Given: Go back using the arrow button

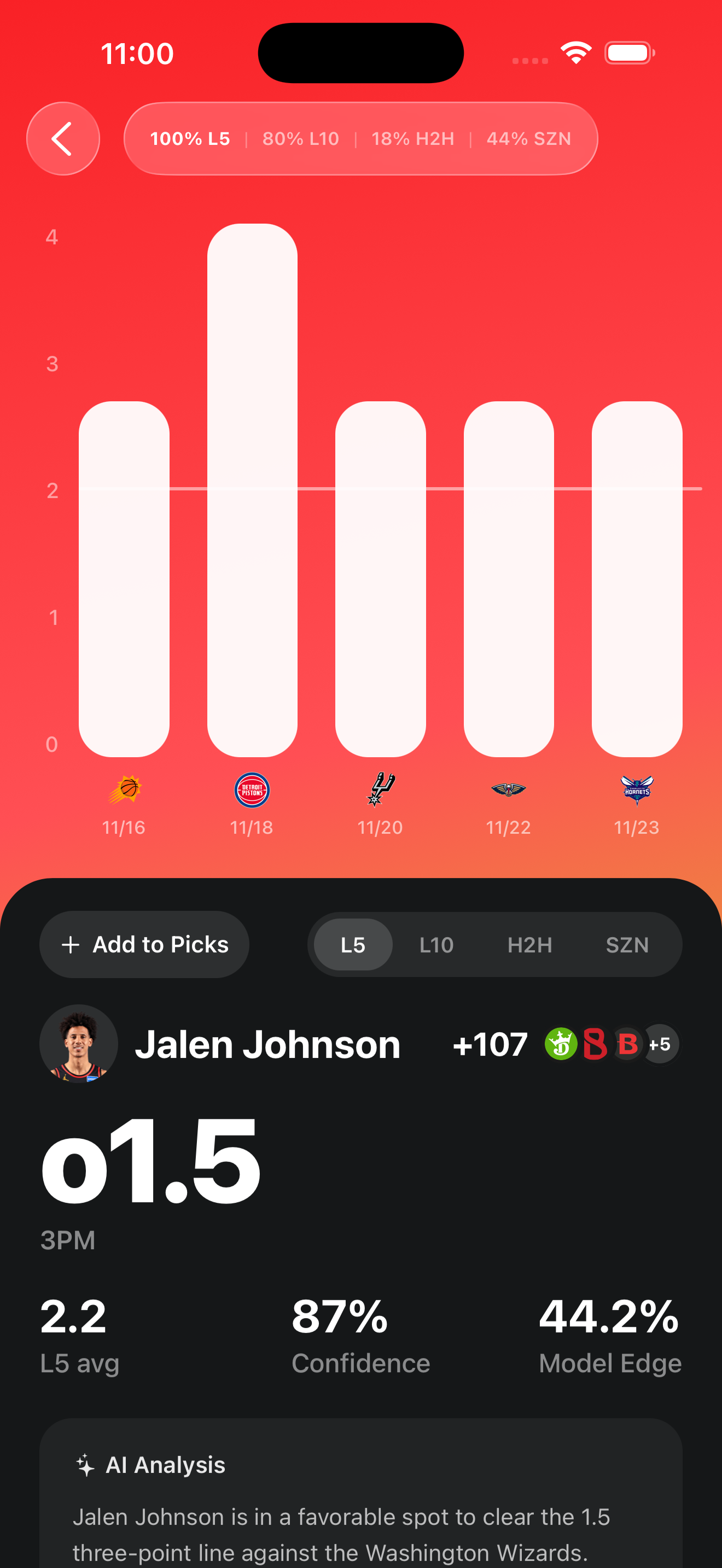Looking at the screenshot, I should 63,139.
